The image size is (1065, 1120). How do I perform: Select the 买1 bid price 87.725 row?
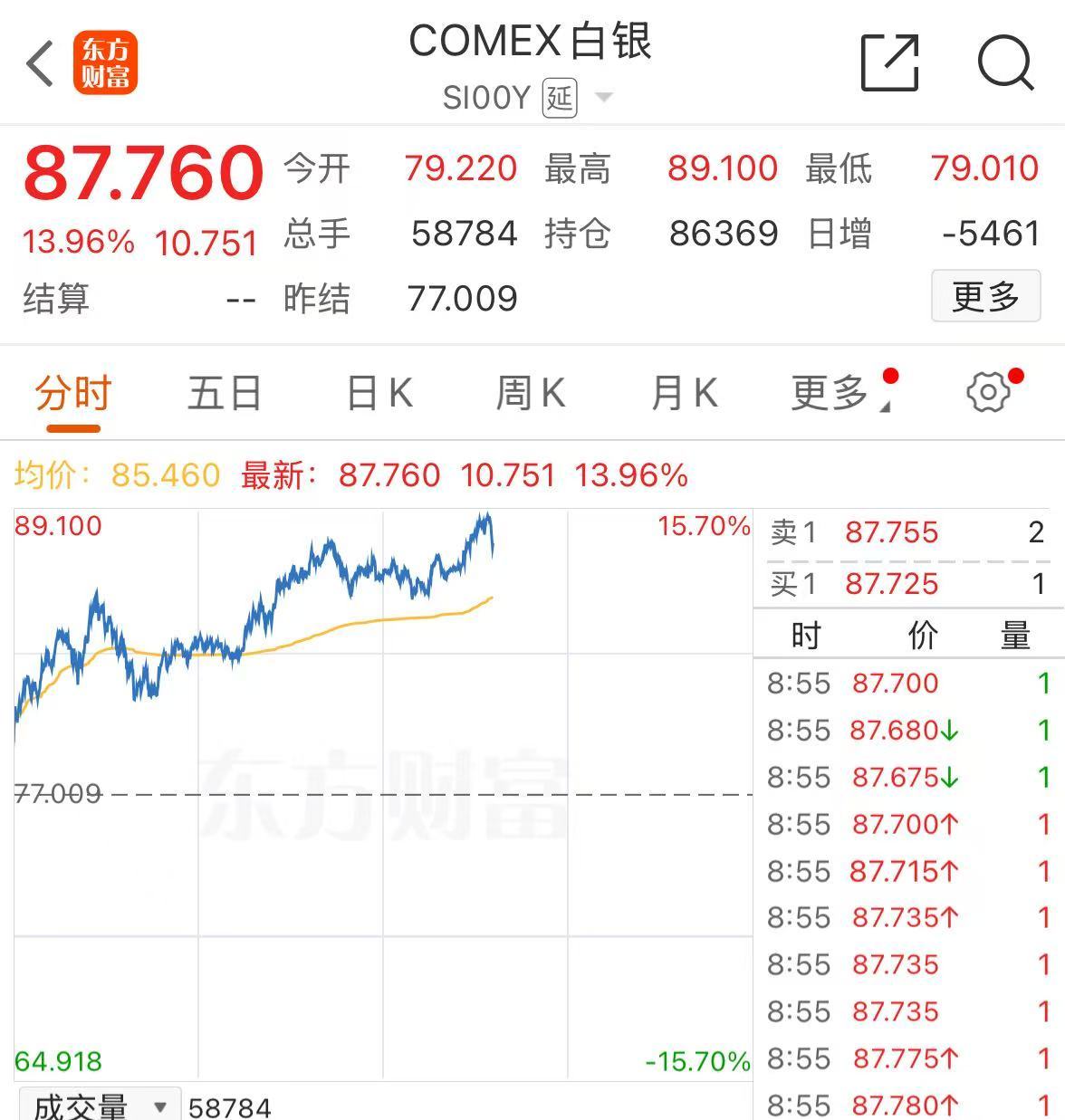(906, 584)
